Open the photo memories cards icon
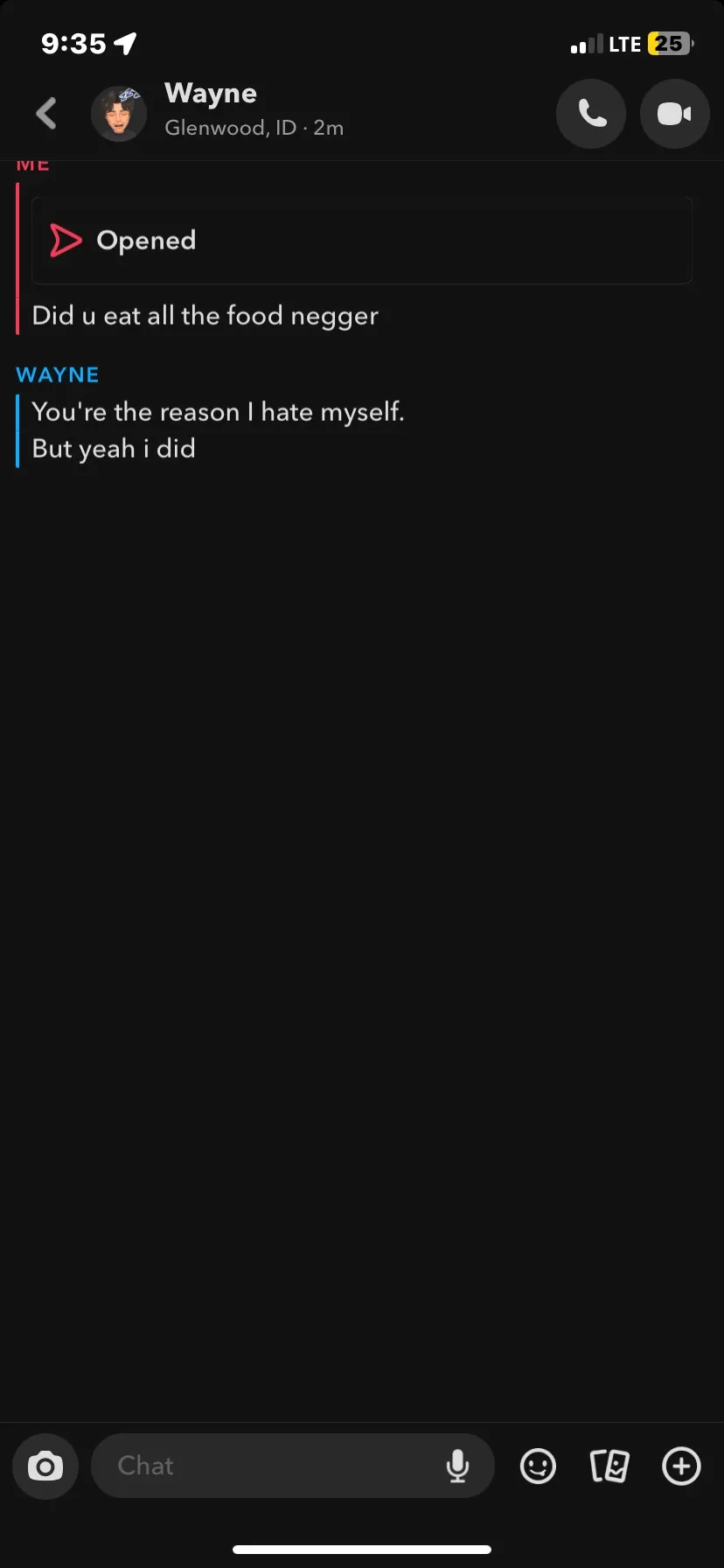 [609, 1466]
